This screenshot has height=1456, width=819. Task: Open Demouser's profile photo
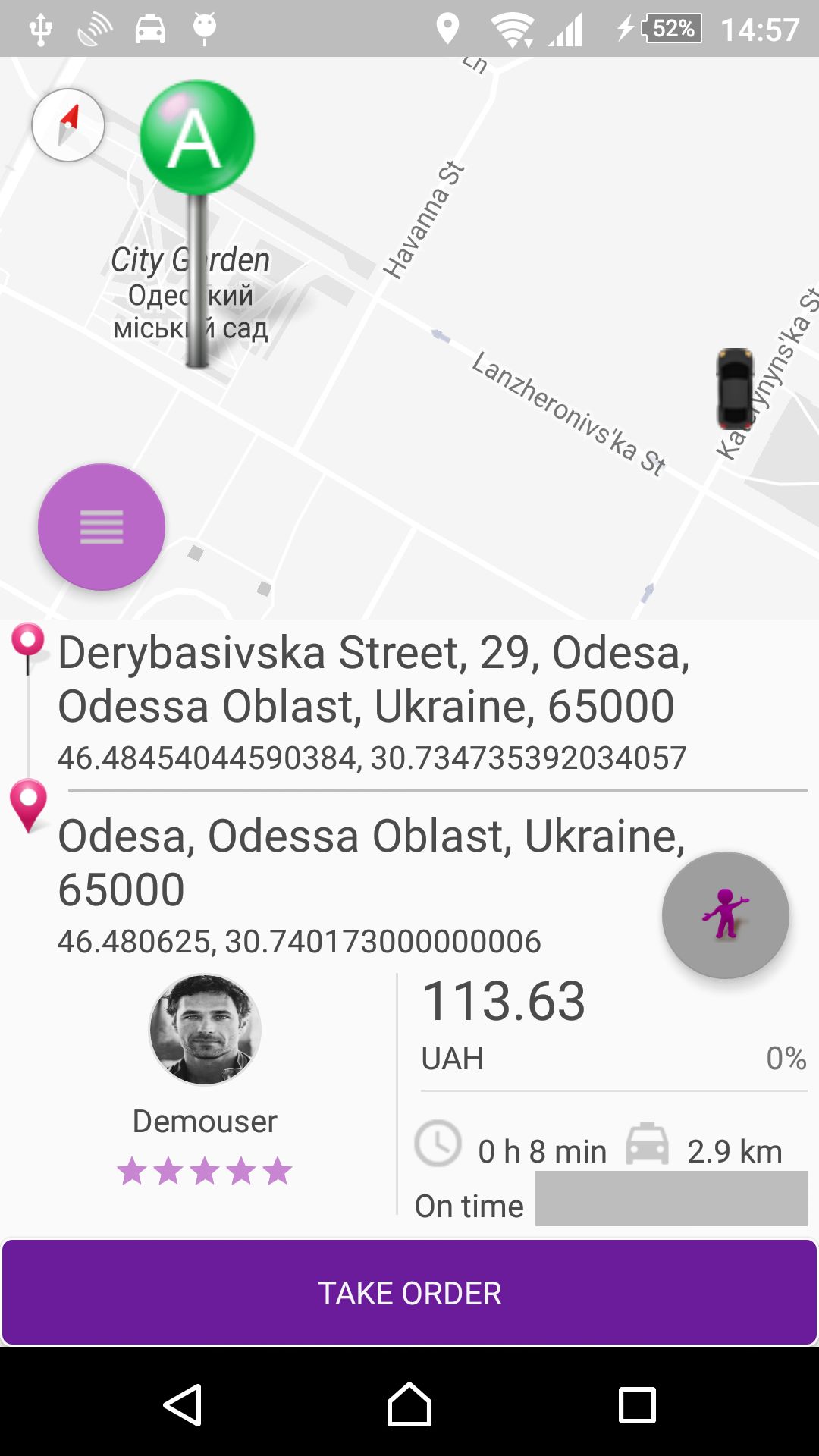tap(205, 1030)
